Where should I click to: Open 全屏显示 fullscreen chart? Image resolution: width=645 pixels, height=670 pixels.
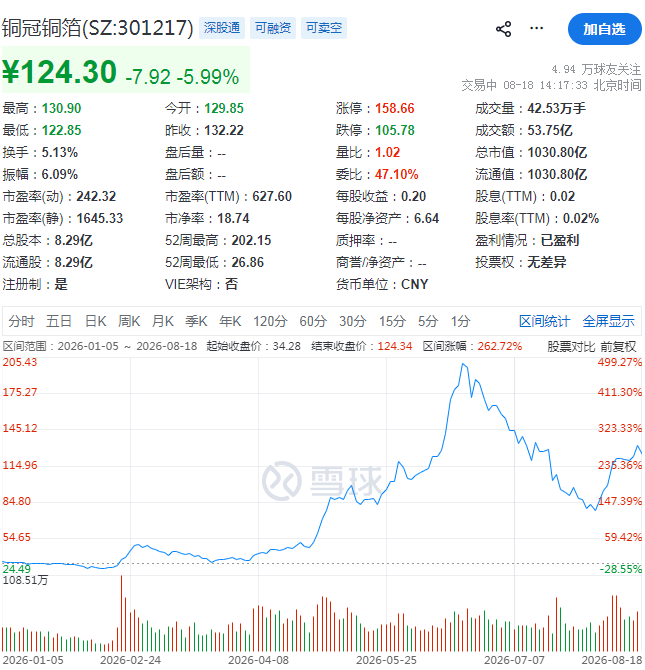pos(609,321)
